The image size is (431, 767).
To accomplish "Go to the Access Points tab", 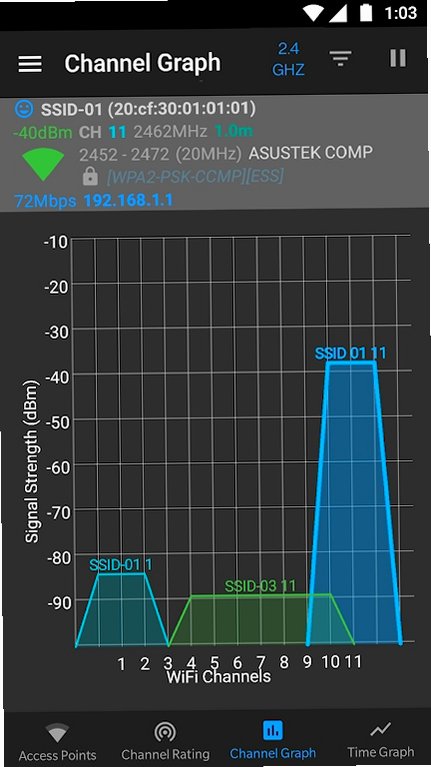I will [x=58, y=743].
